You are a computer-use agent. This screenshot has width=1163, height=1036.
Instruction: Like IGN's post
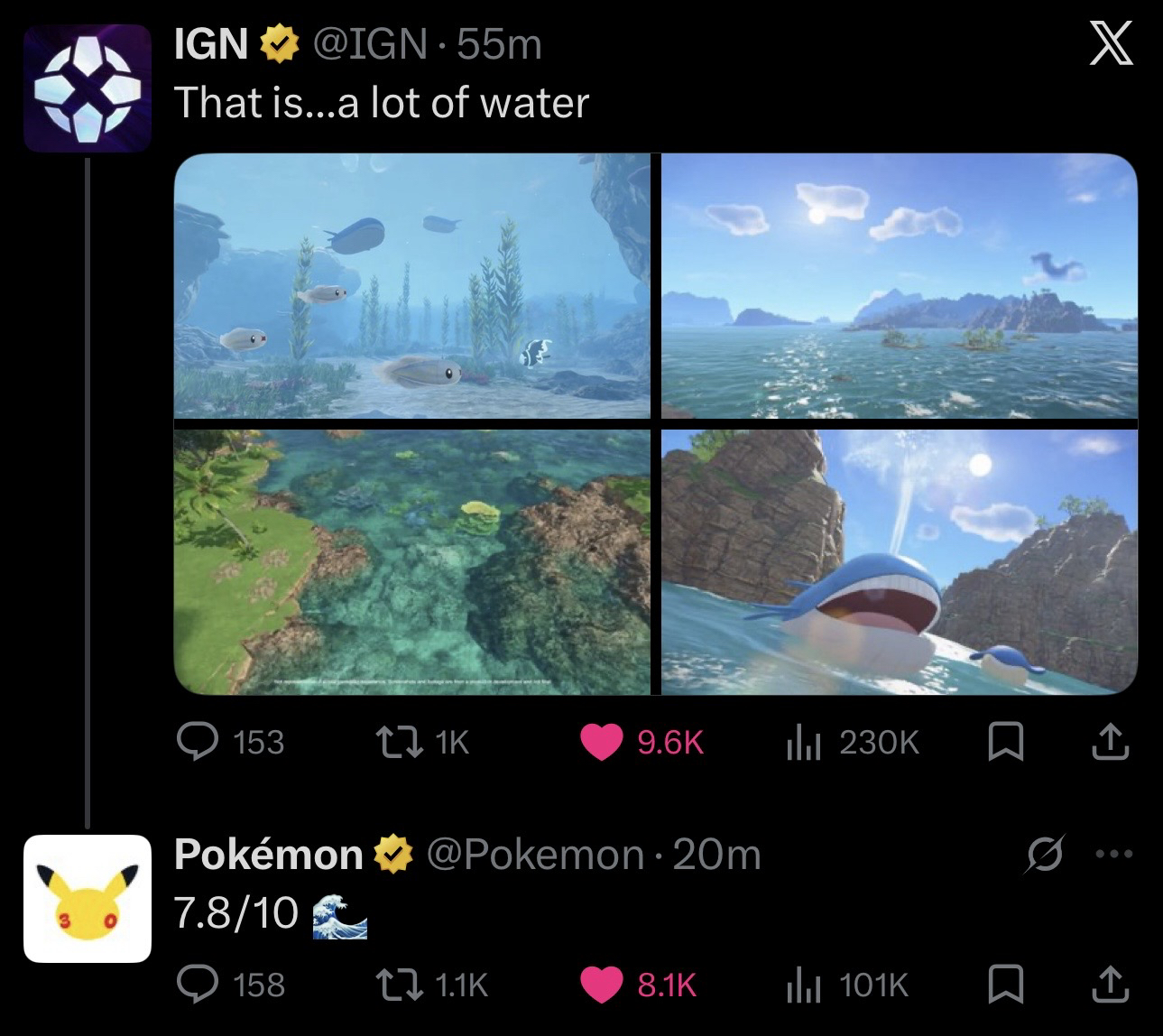(601, 742)
